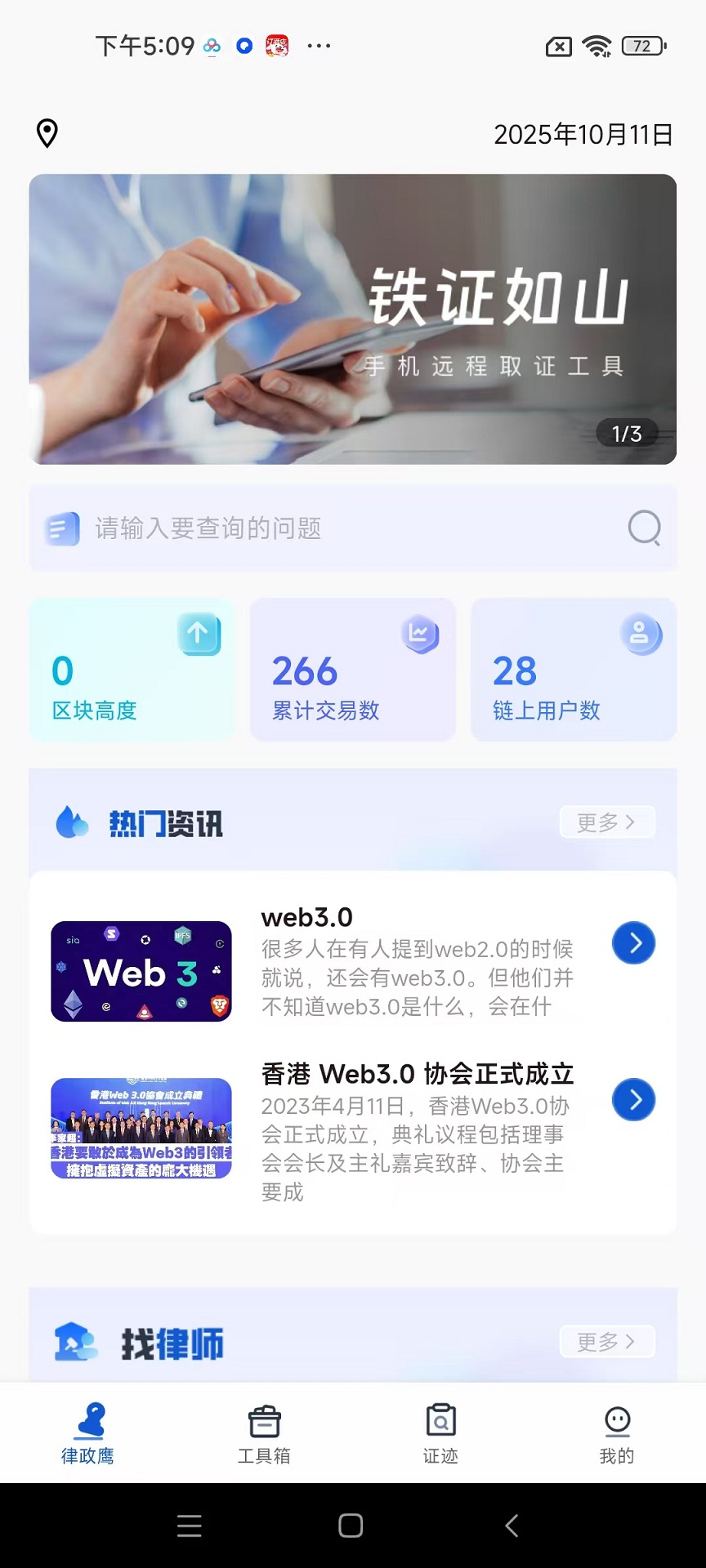Open arrow for 香港 Web3.0 协会正式成立 article
Viewport: 706px width, 1568px height.
tap(634, 1100)
